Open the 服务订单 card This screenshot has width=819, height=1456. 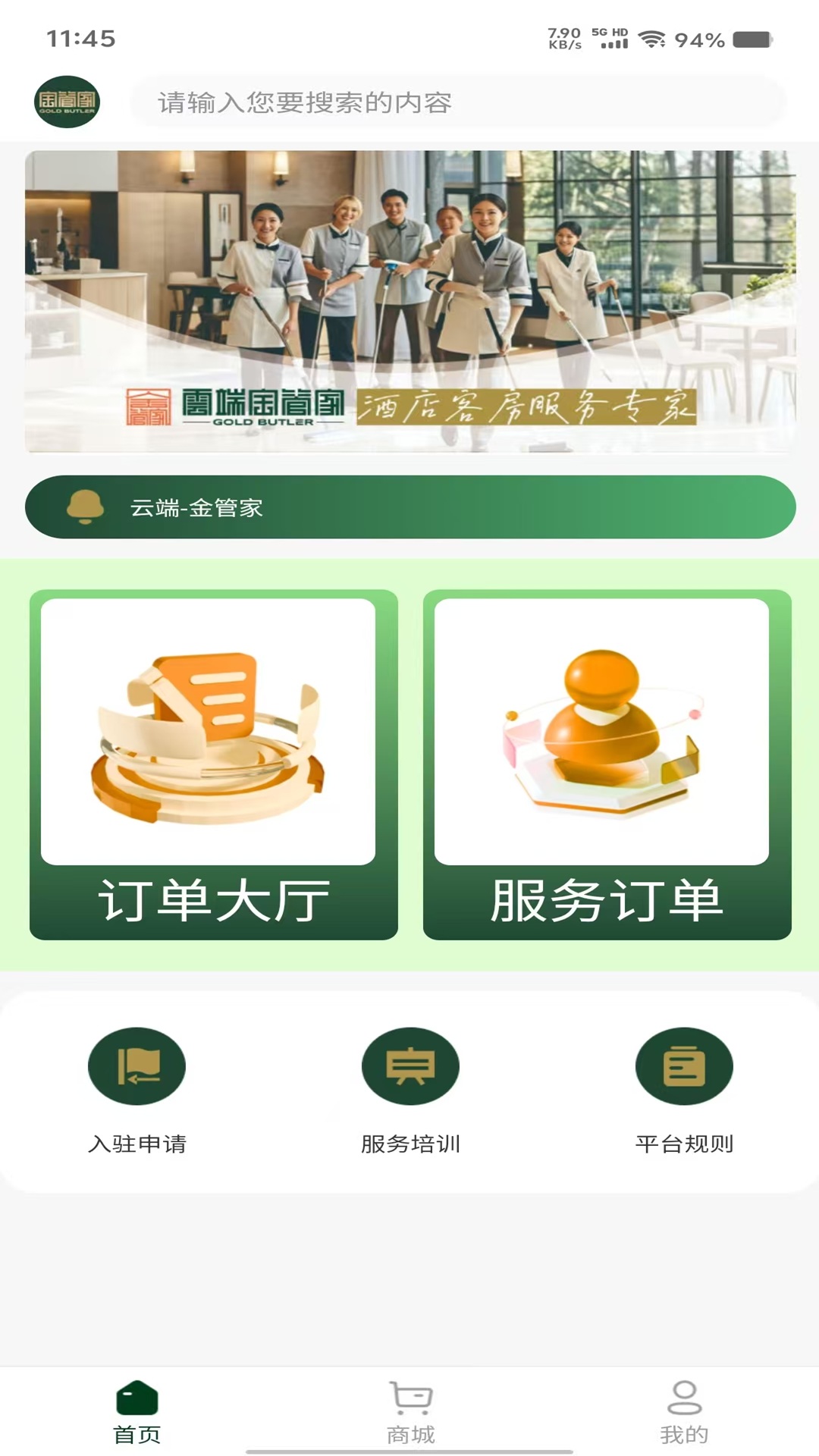[x=607, y=764]
